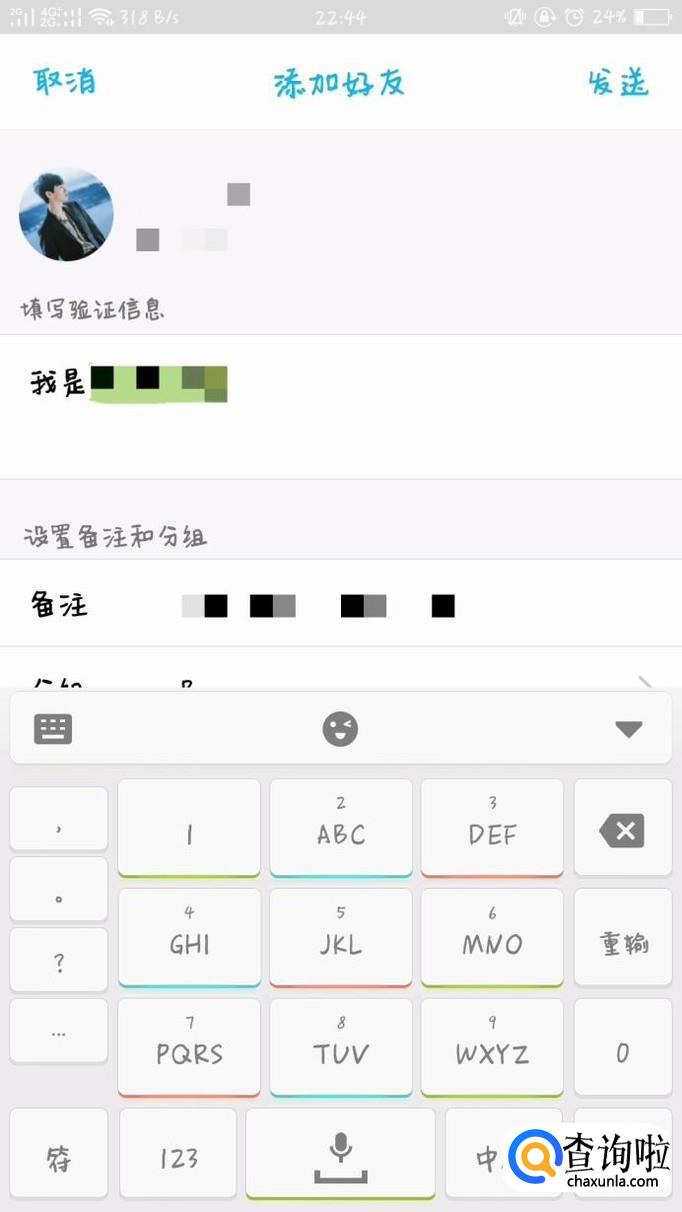Tap the JKL key
Image resolution: width=682 pixels, height=1212 pixels.
[x=341, y=938]
